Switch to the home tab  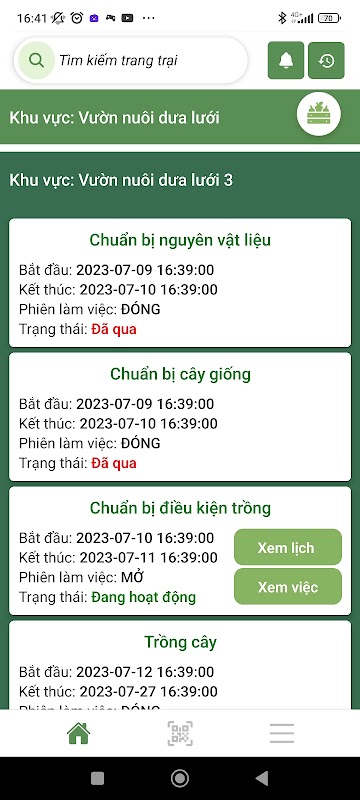tap(79, 733)
